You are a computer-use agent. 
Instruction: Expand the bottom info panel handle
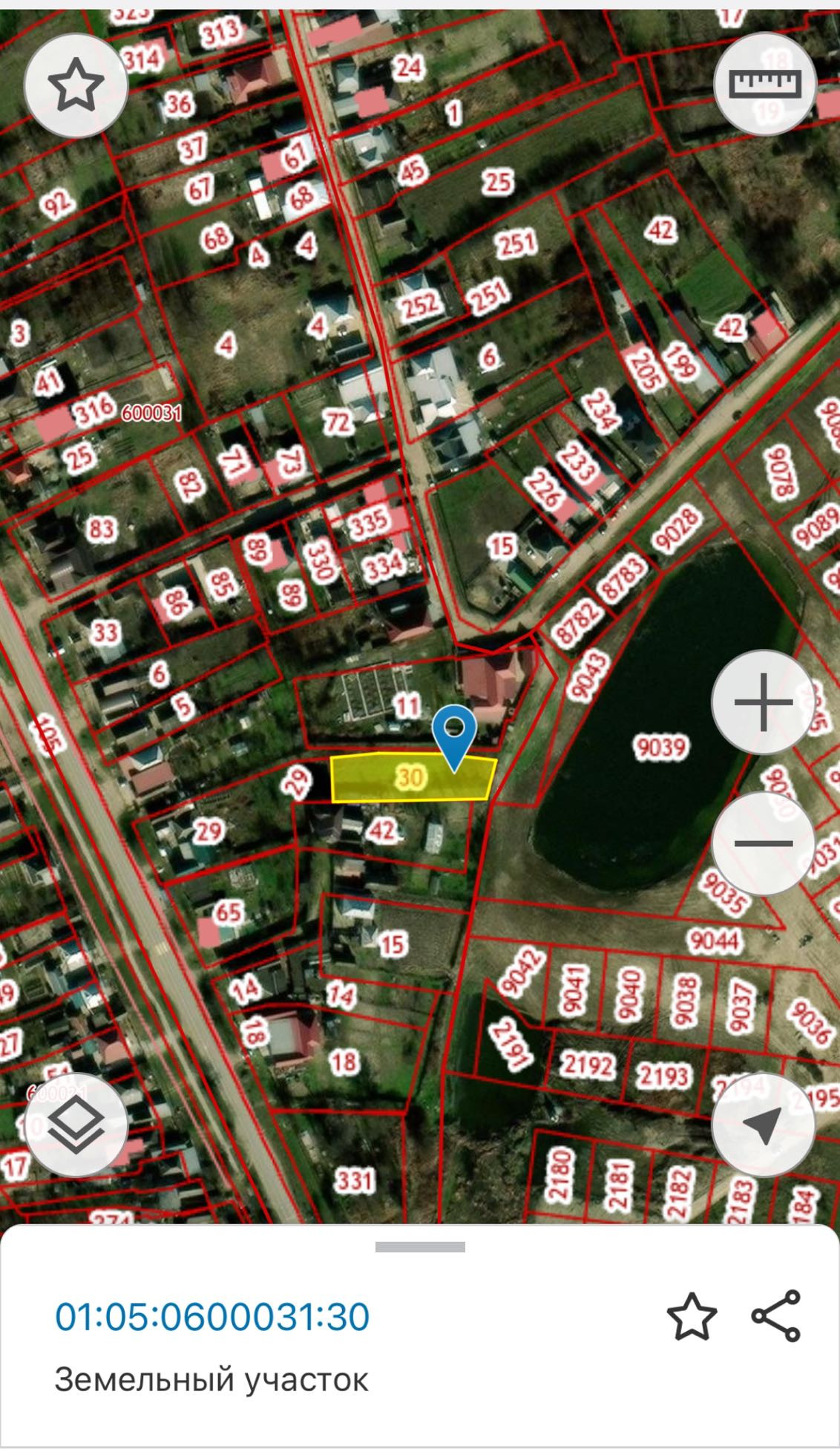pos(420,1247)
